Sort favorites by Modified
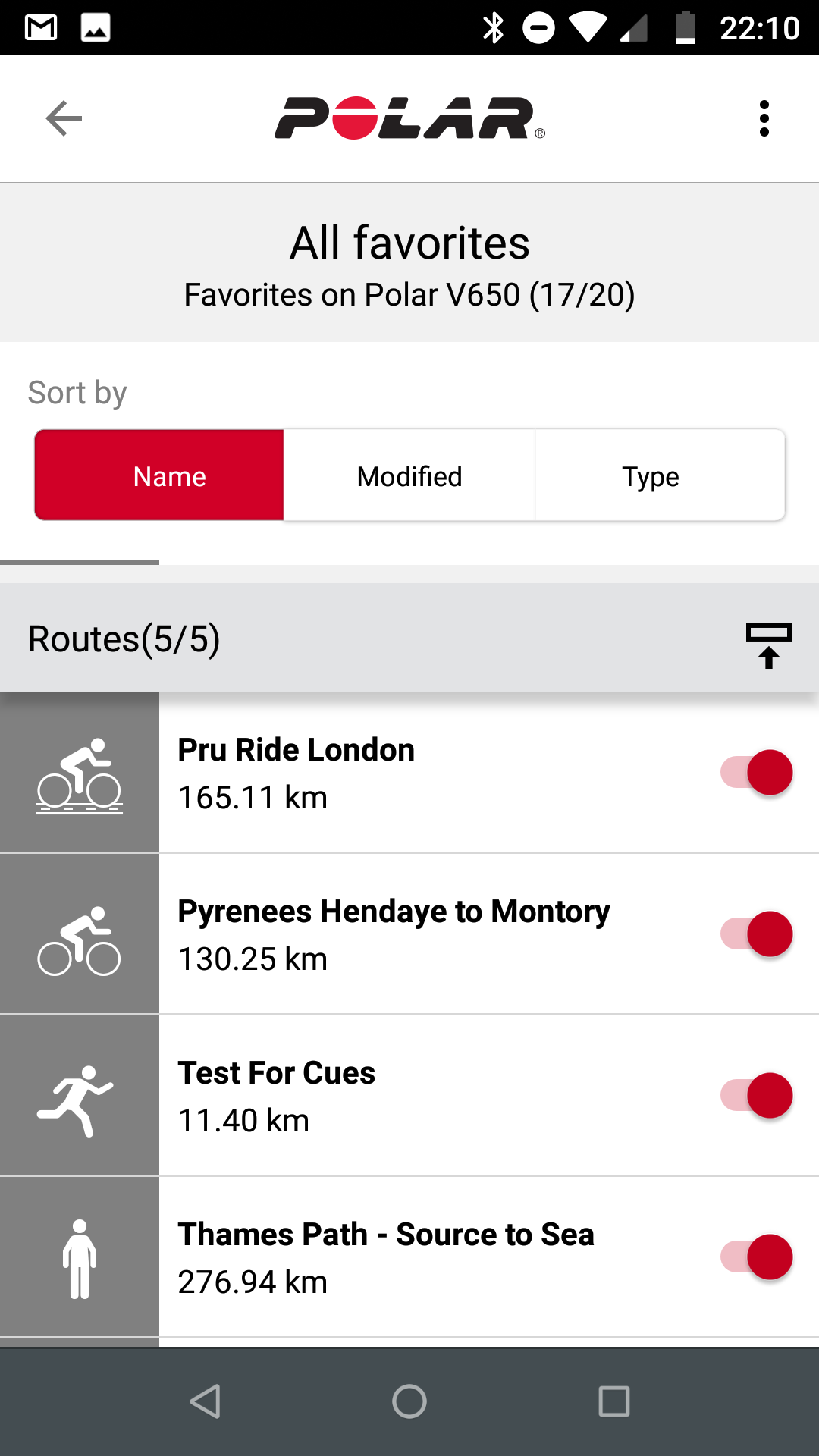Viewport: 819px width, 1456px height. tap(409, 475)
